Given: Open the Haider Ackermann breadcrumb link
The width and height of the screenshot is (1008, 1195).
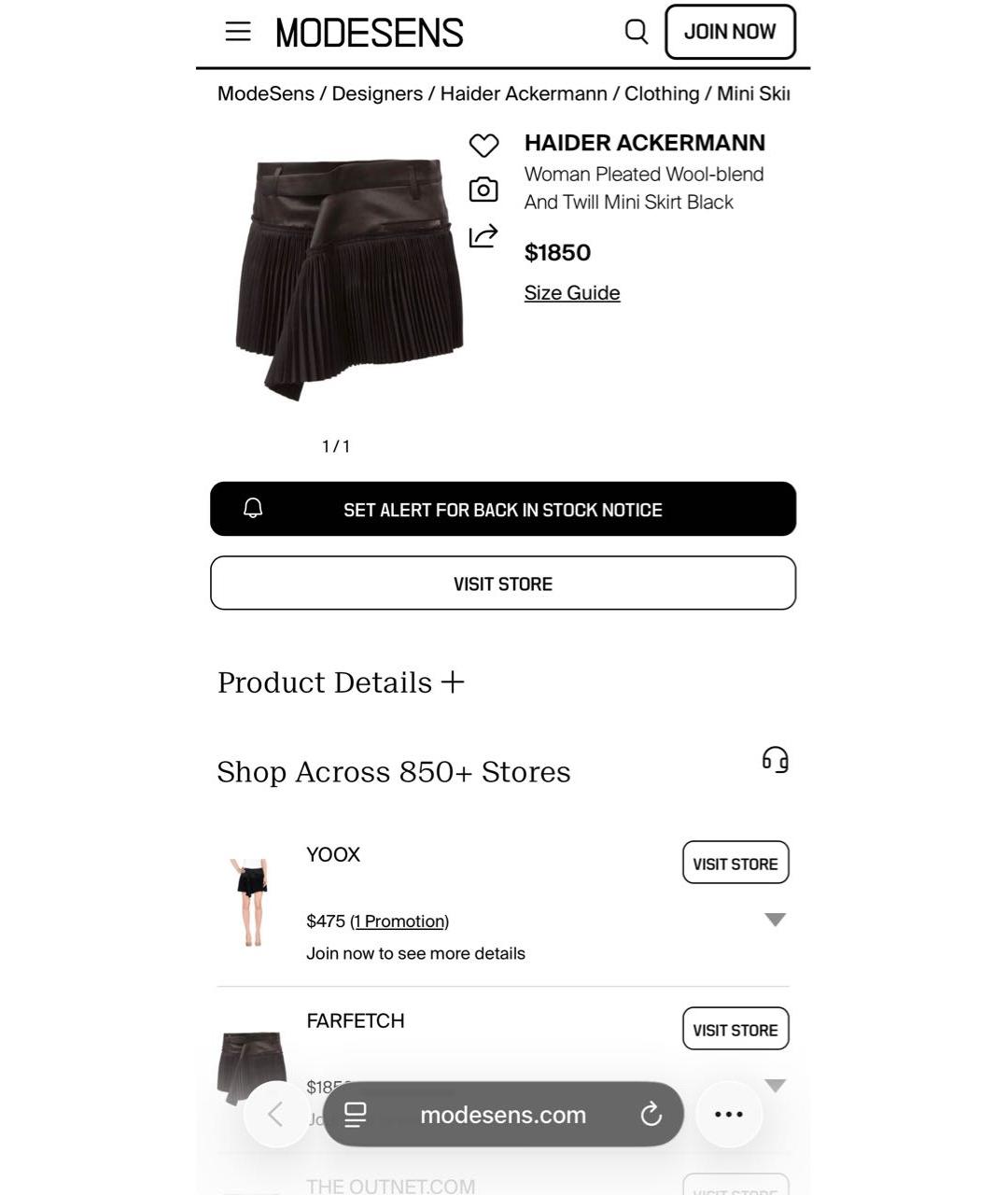Looking at the screenshot, I should 523,93.
